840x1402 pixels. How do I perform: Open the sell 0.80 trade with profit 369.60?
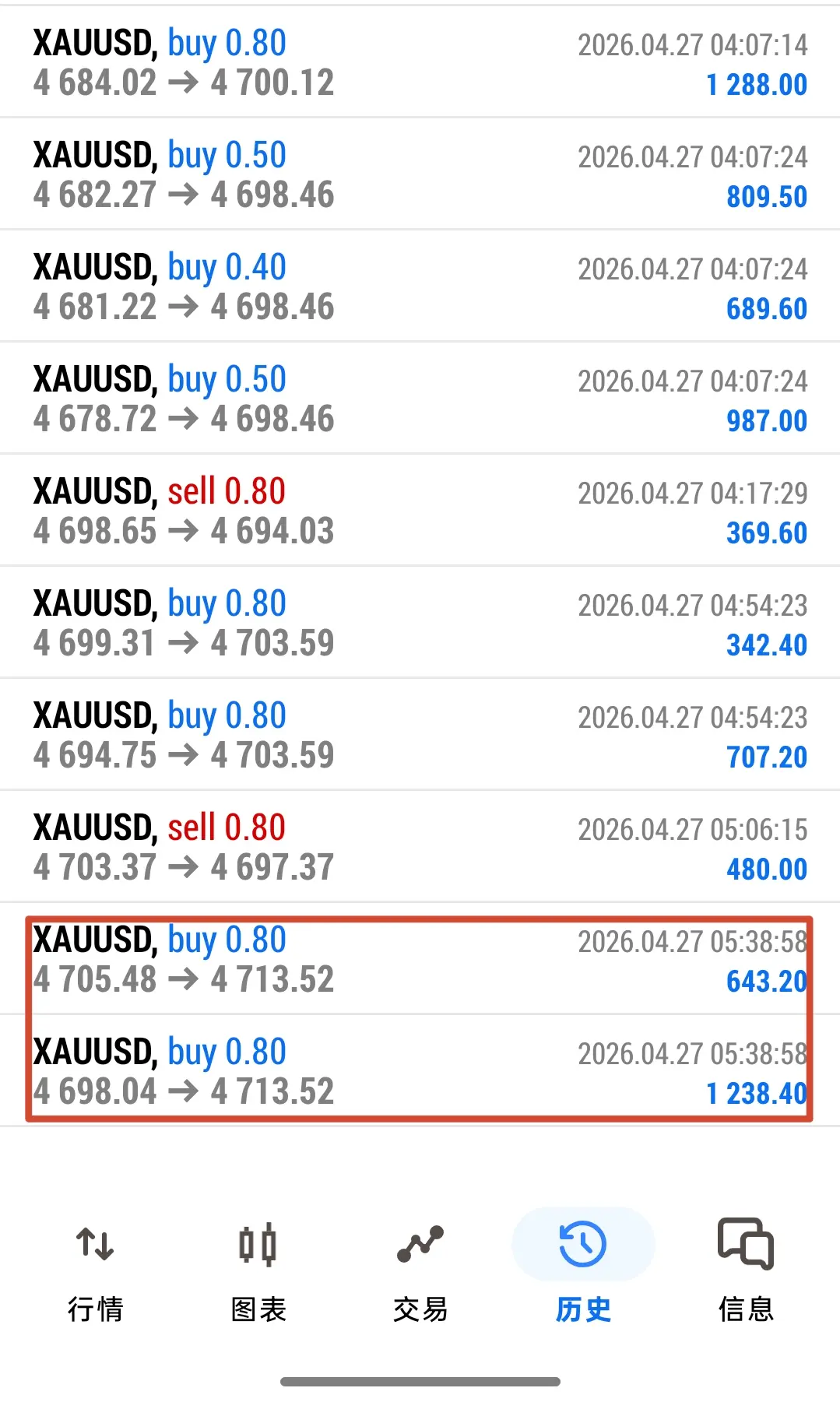click(x=420, y=511)
